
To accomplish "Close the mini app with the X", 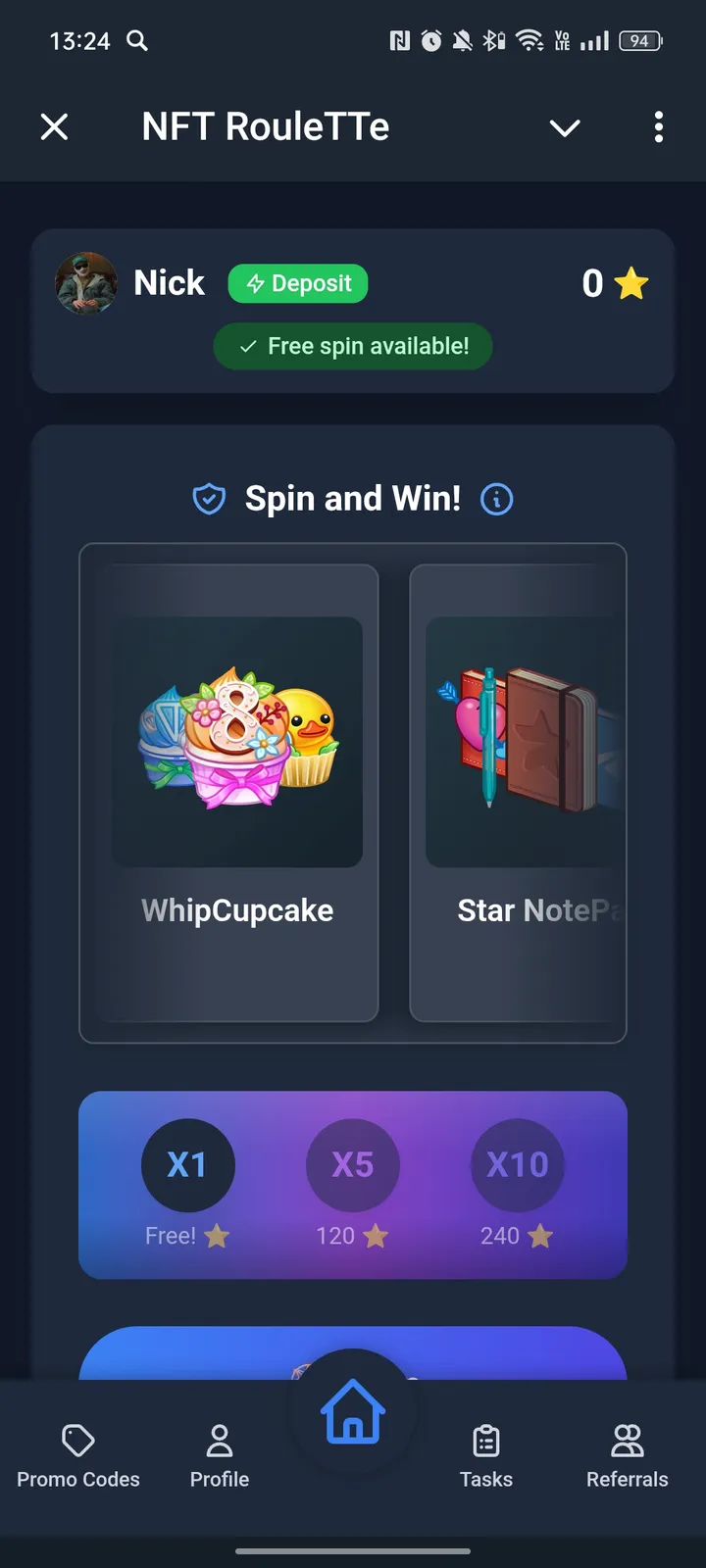I will pos(54,126).
